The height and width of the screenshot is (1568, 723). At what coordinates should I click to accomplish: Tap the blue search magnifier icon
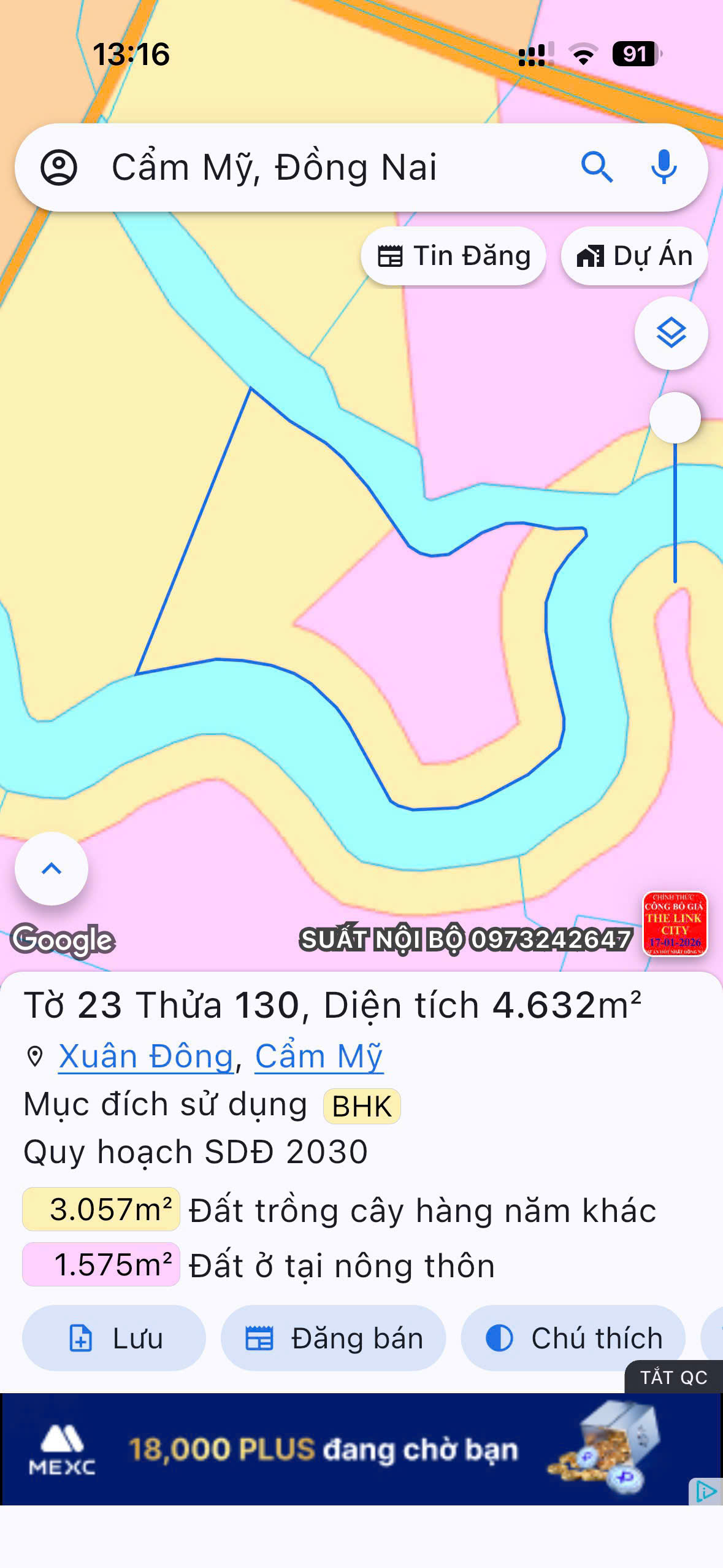597,167
